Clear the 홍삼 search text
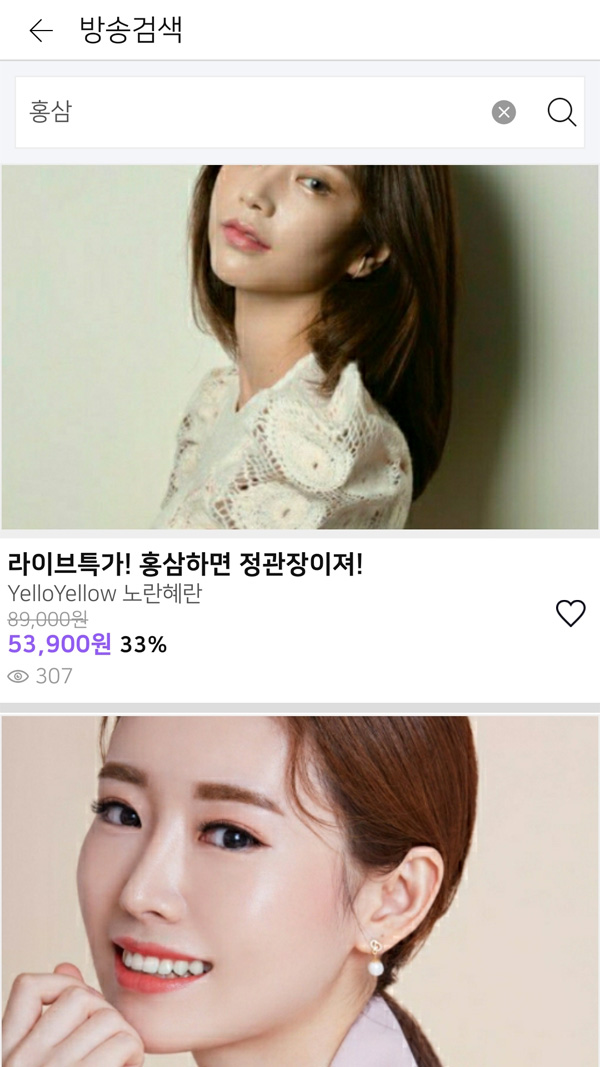The image size is (600, 1067). [x=504, y=112]
